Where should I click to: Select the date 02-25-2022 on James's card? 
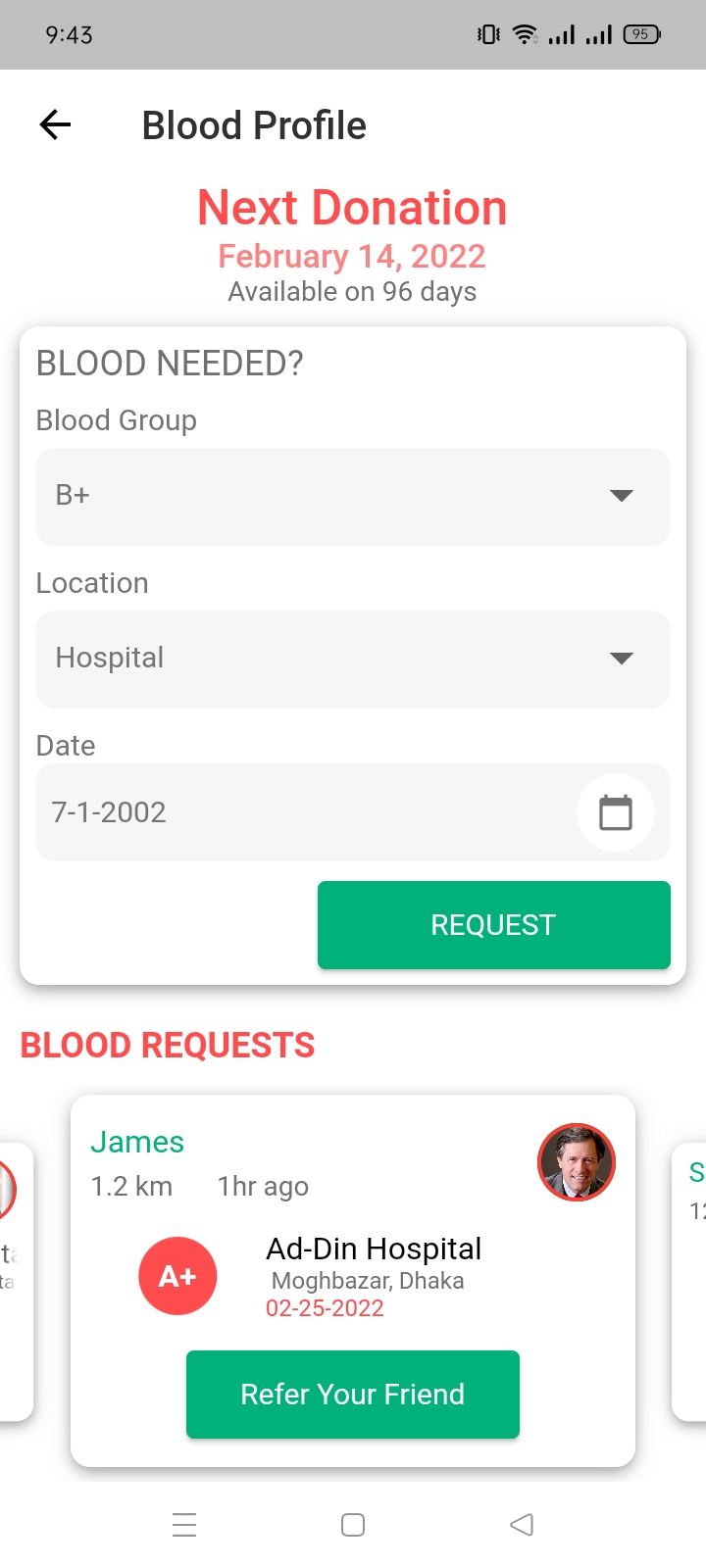tap(325, 1308)
